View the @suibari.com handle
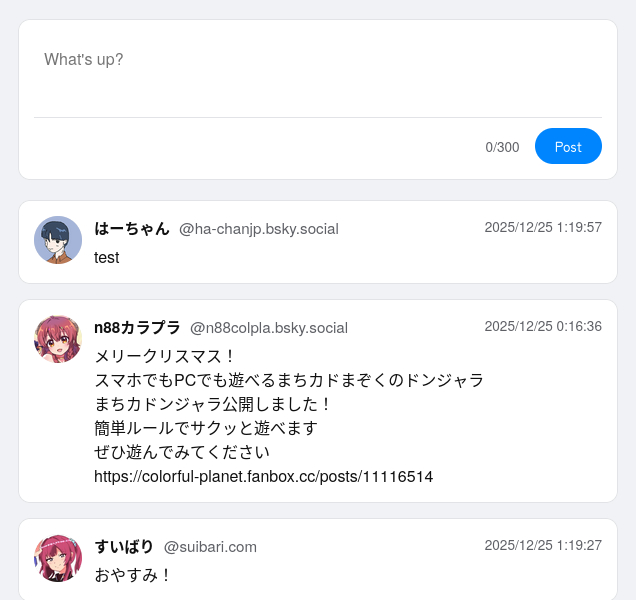The width and height of the screenshot is (636, 600). [210, 547]
